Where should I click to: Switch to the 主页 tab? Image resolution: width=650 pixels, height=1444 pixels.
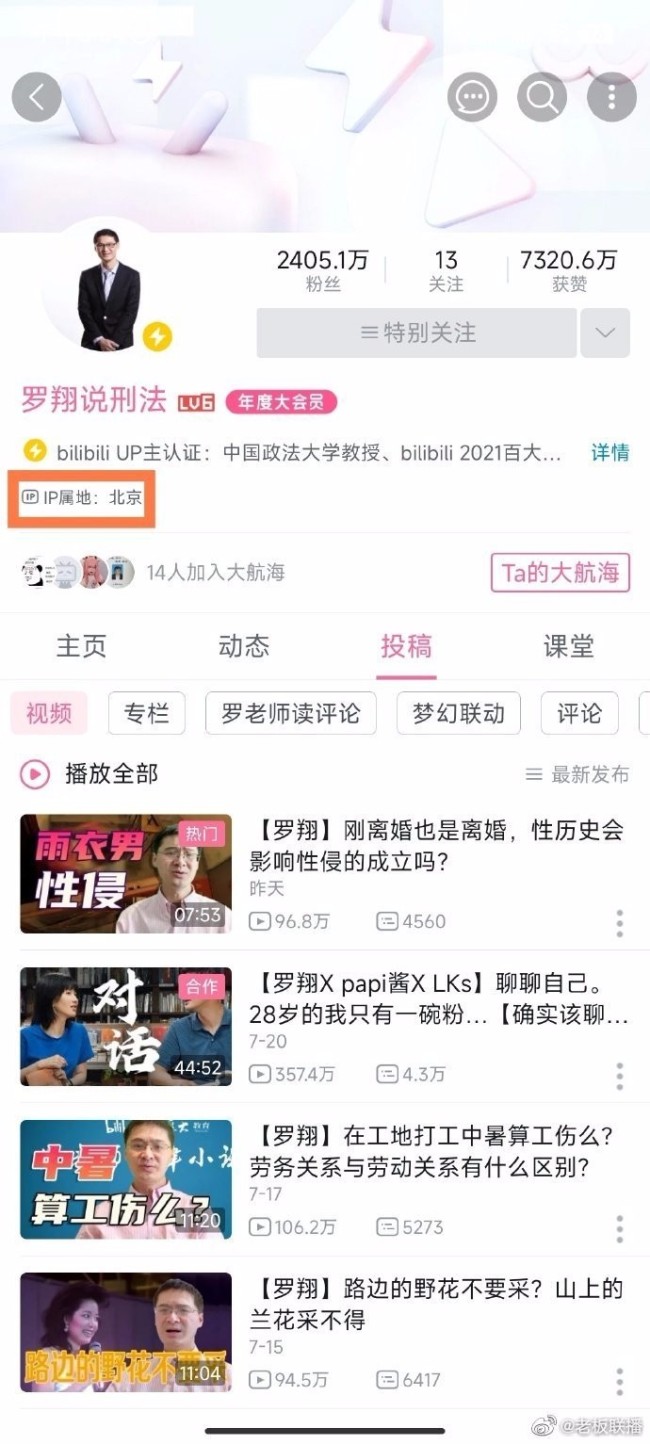(81, 646)
